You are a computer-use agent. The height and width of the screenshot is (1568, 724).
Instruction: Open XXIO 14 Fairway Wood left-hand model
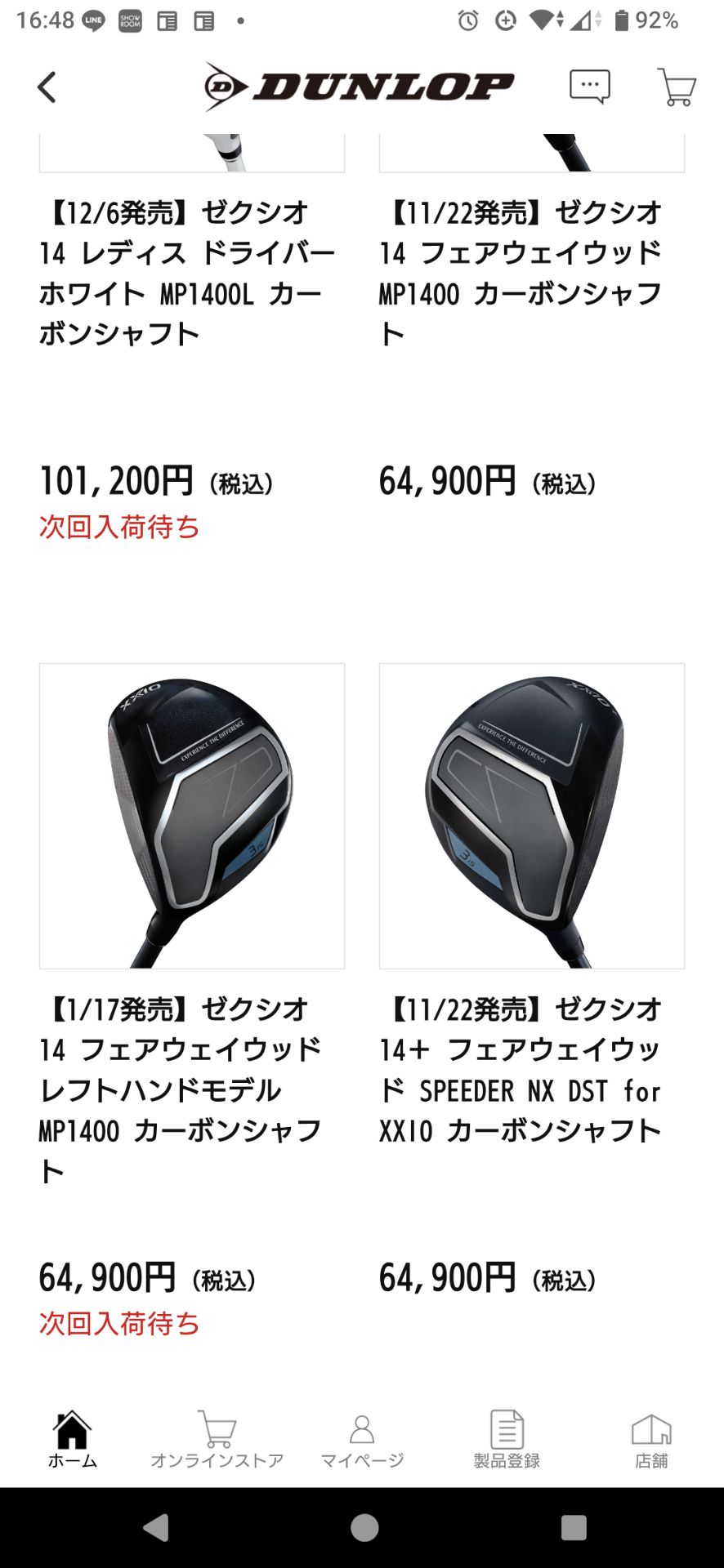[192, 817]
